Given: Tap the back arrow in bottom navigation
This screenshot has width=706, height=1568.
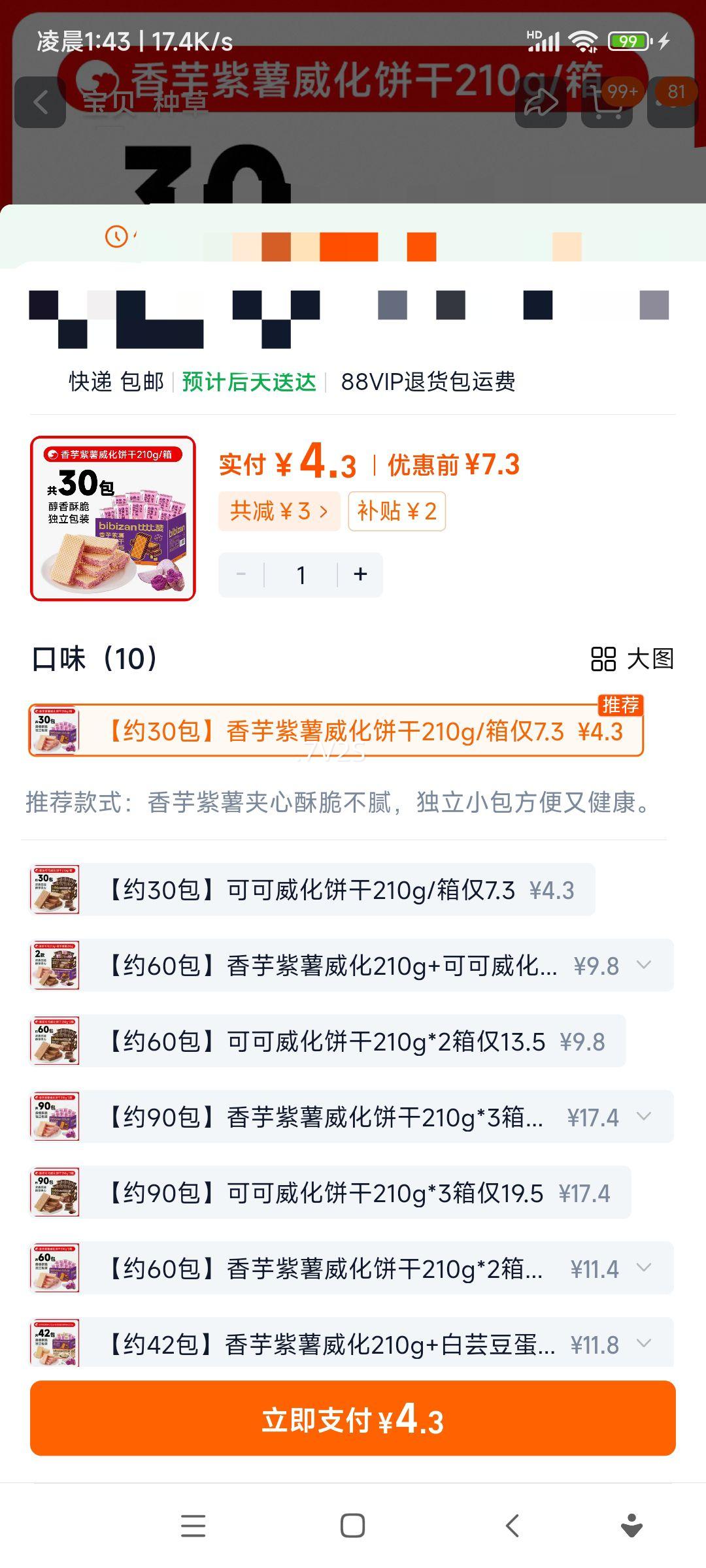Looking at the screenshot, I should click(513, 1526).
